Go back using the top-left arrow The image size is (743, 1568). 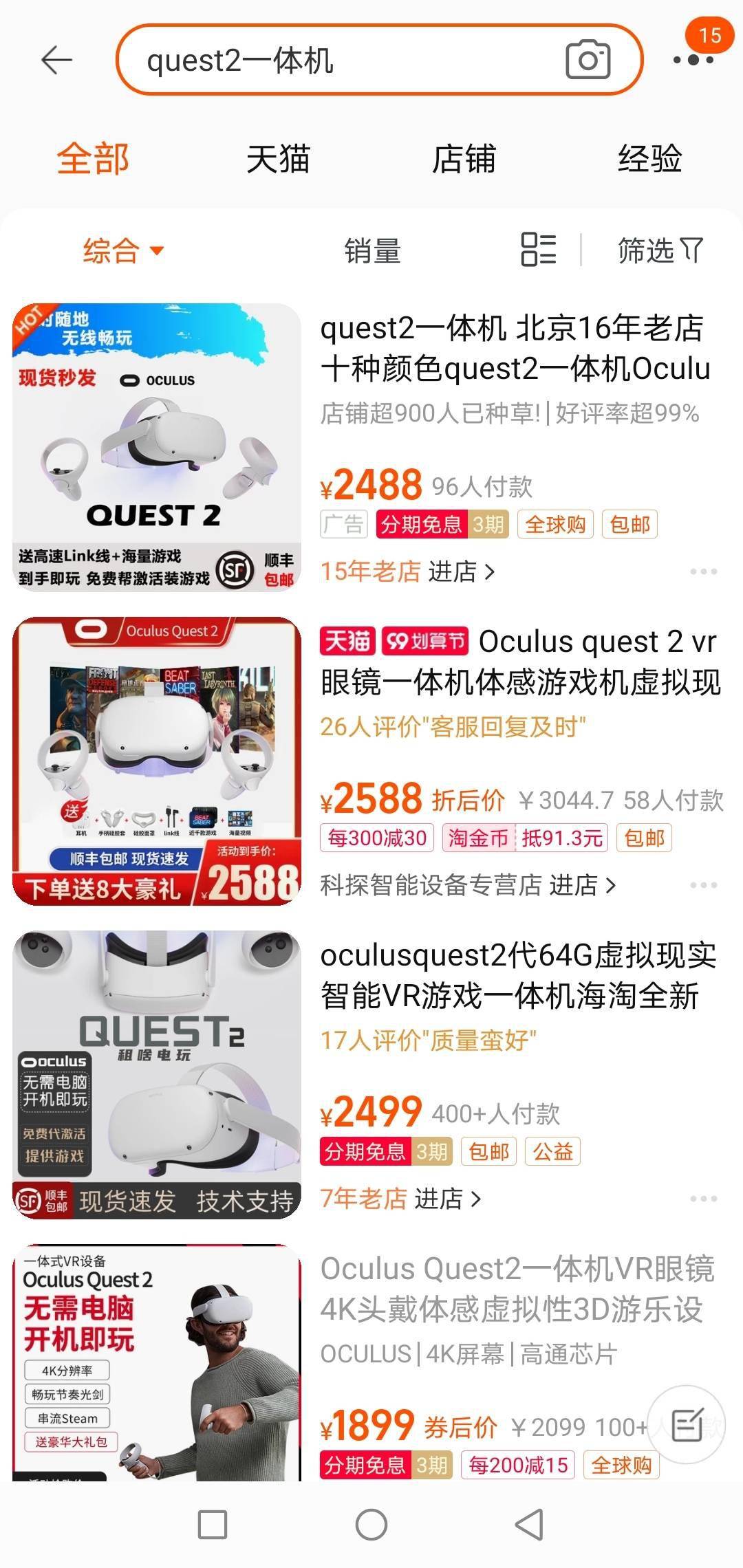56,61
